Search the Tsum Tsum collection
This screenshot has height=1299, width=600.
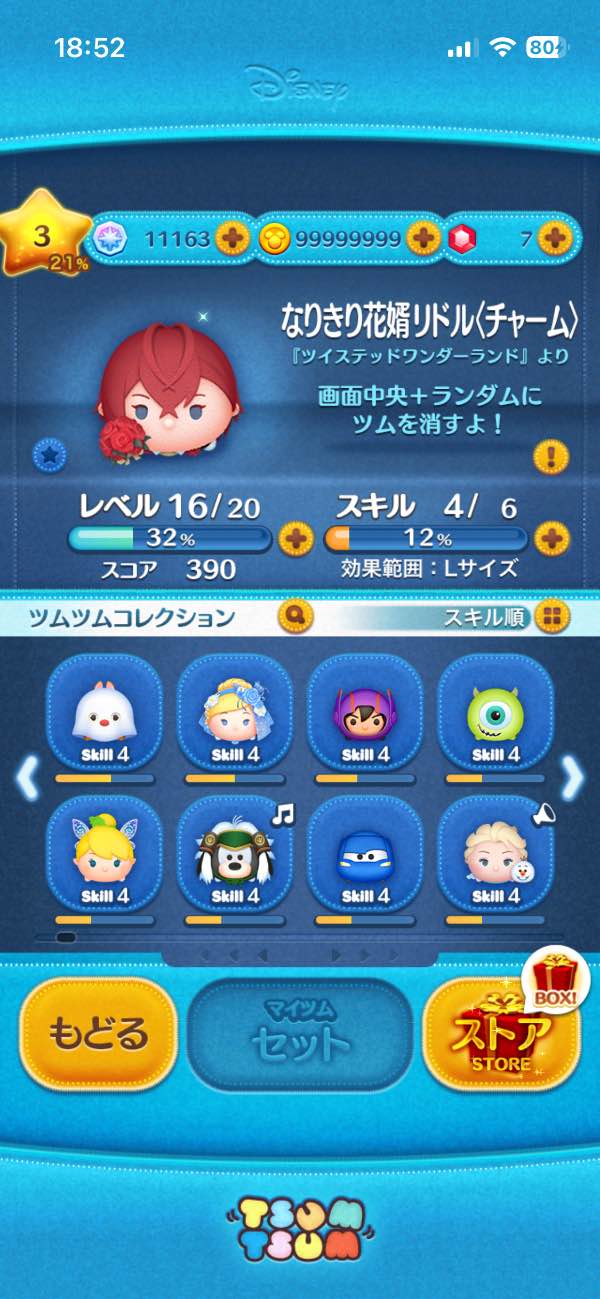[297, 616]
